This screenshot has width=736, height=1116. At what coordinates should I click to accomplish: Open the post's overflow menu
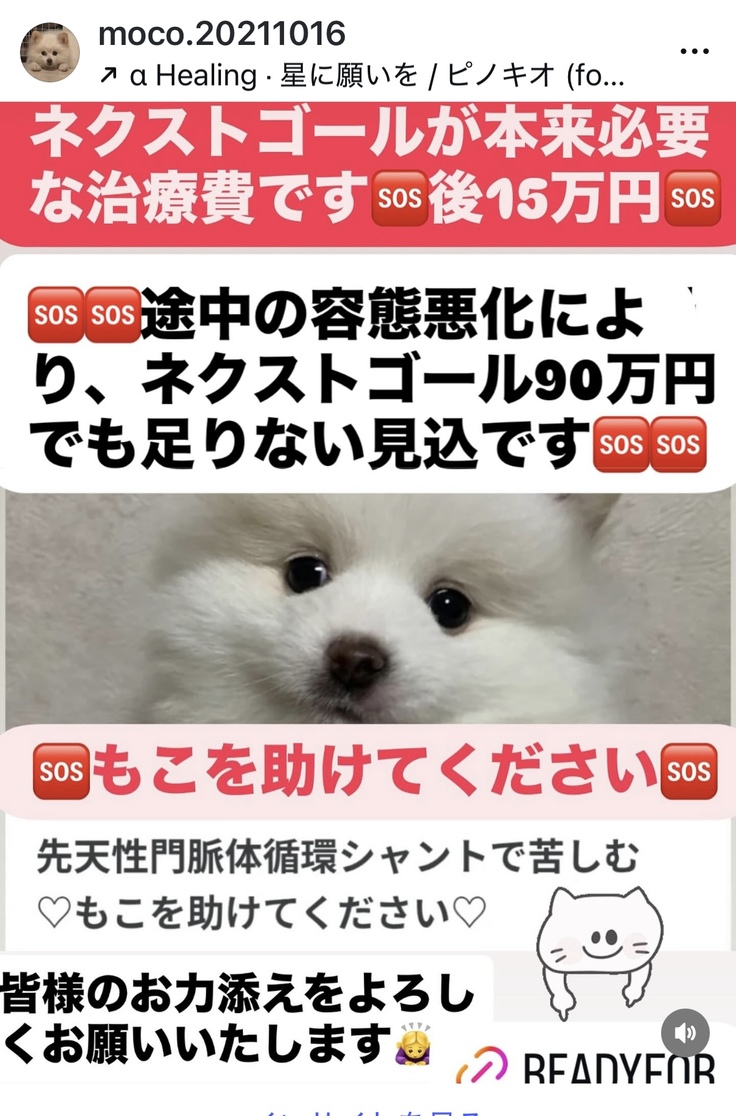point(694,51)
